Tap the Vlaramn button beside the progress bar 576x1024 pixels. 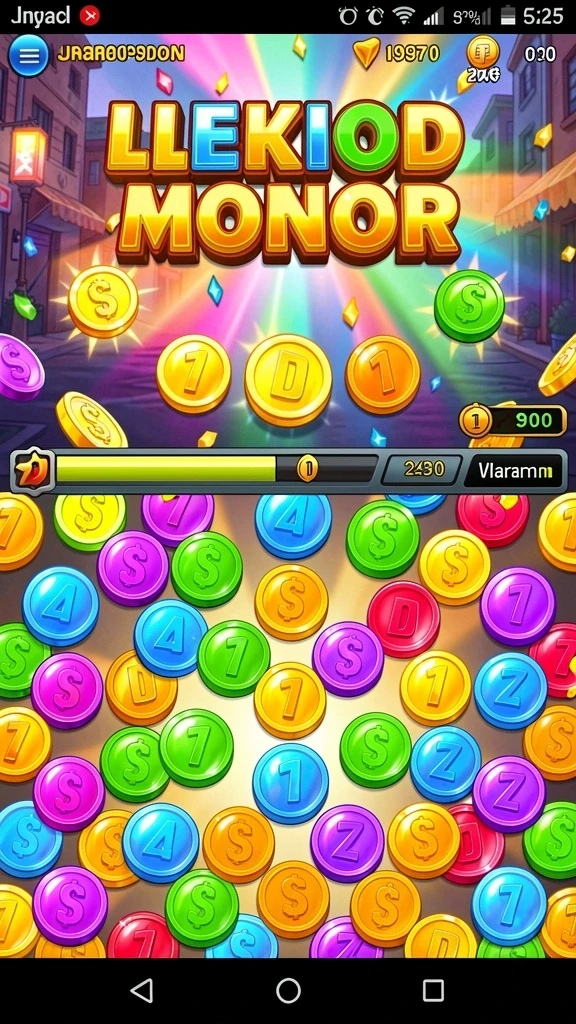coord(513,469)
